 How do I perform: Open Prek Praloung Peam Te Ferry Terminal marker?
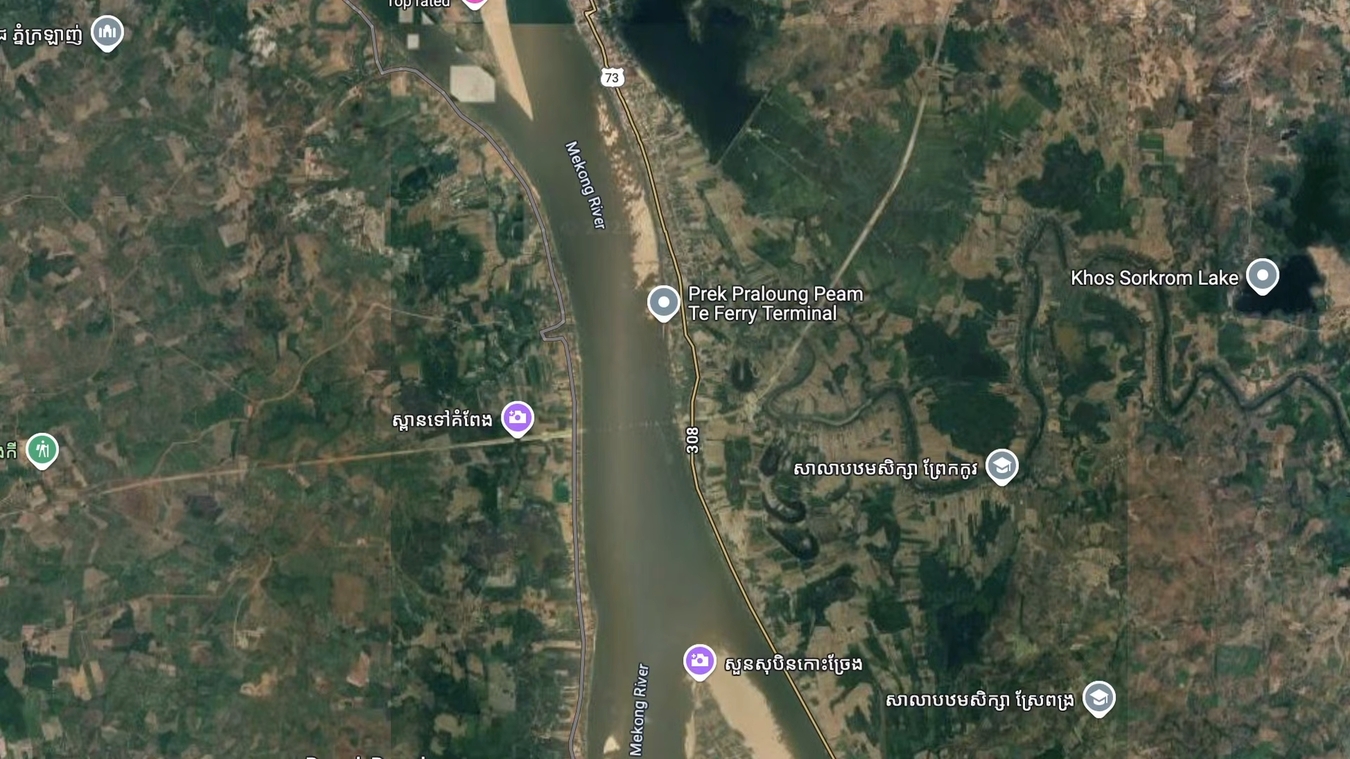pyautogui.click(x=663, y=302)
